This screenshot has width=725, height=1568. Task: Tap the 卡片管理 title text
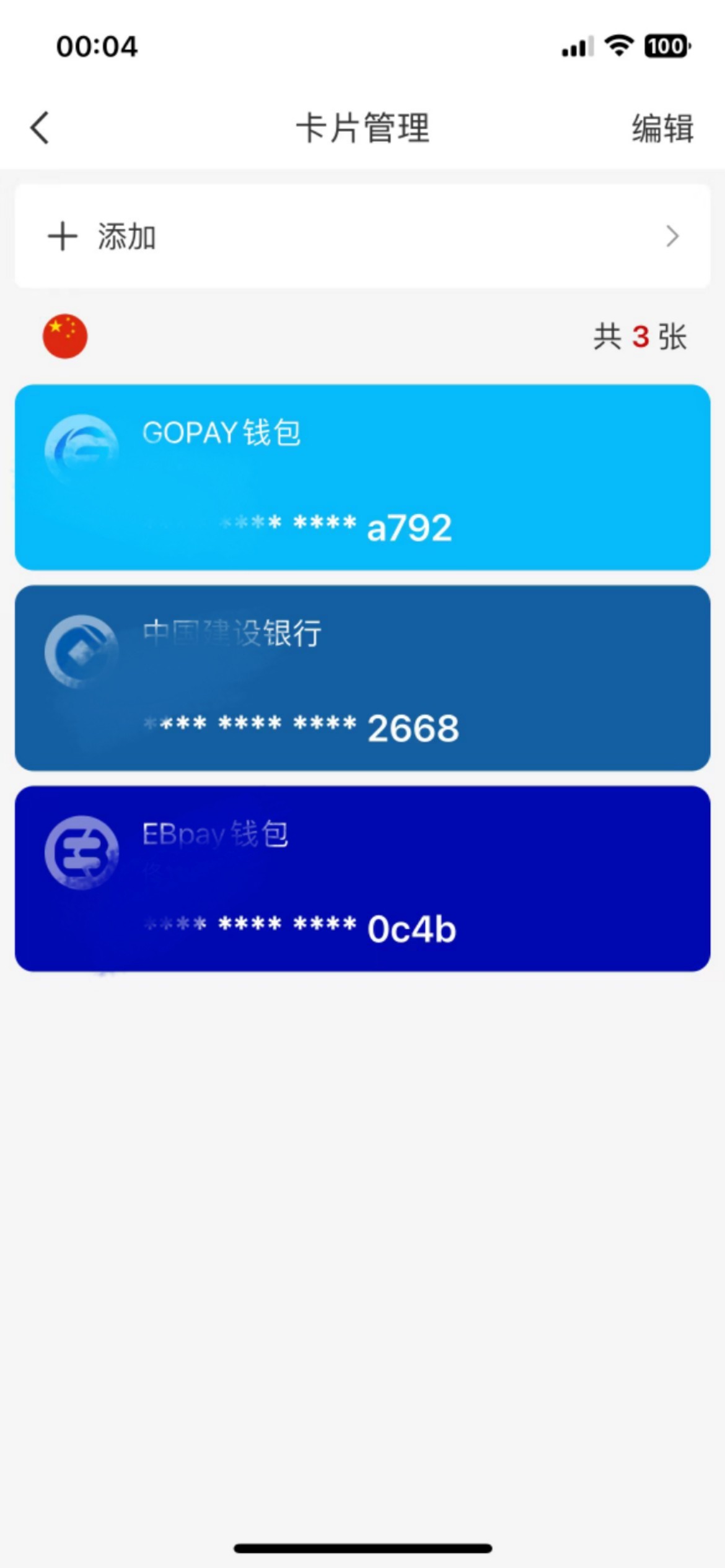[362, 127]
